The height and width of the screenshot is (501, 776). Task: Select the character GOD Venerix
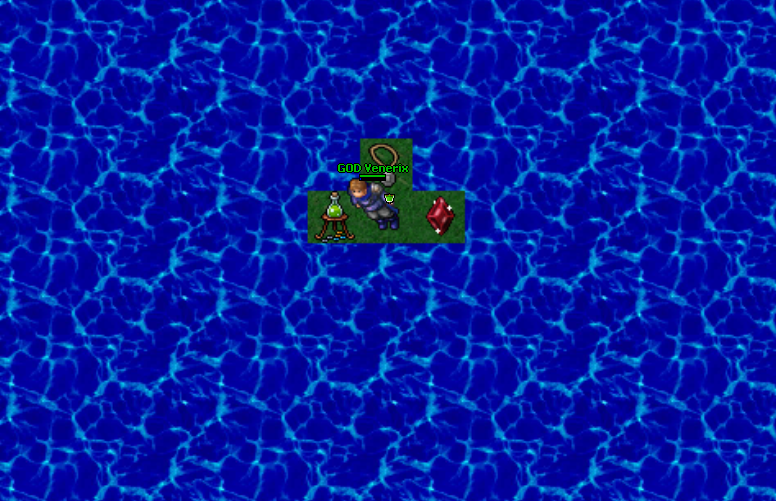[x=375, y=205]
